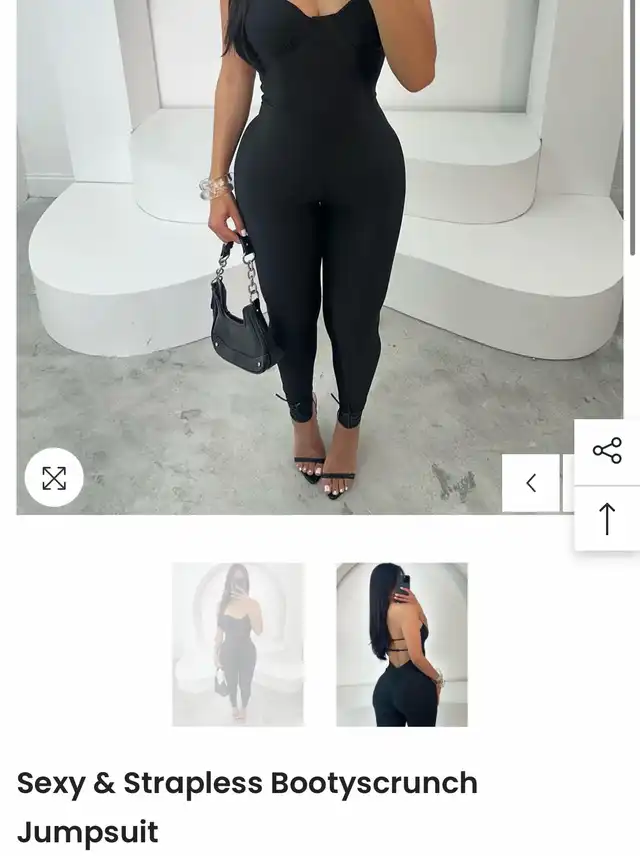Select the back view thumbnail

pos(401,644)
